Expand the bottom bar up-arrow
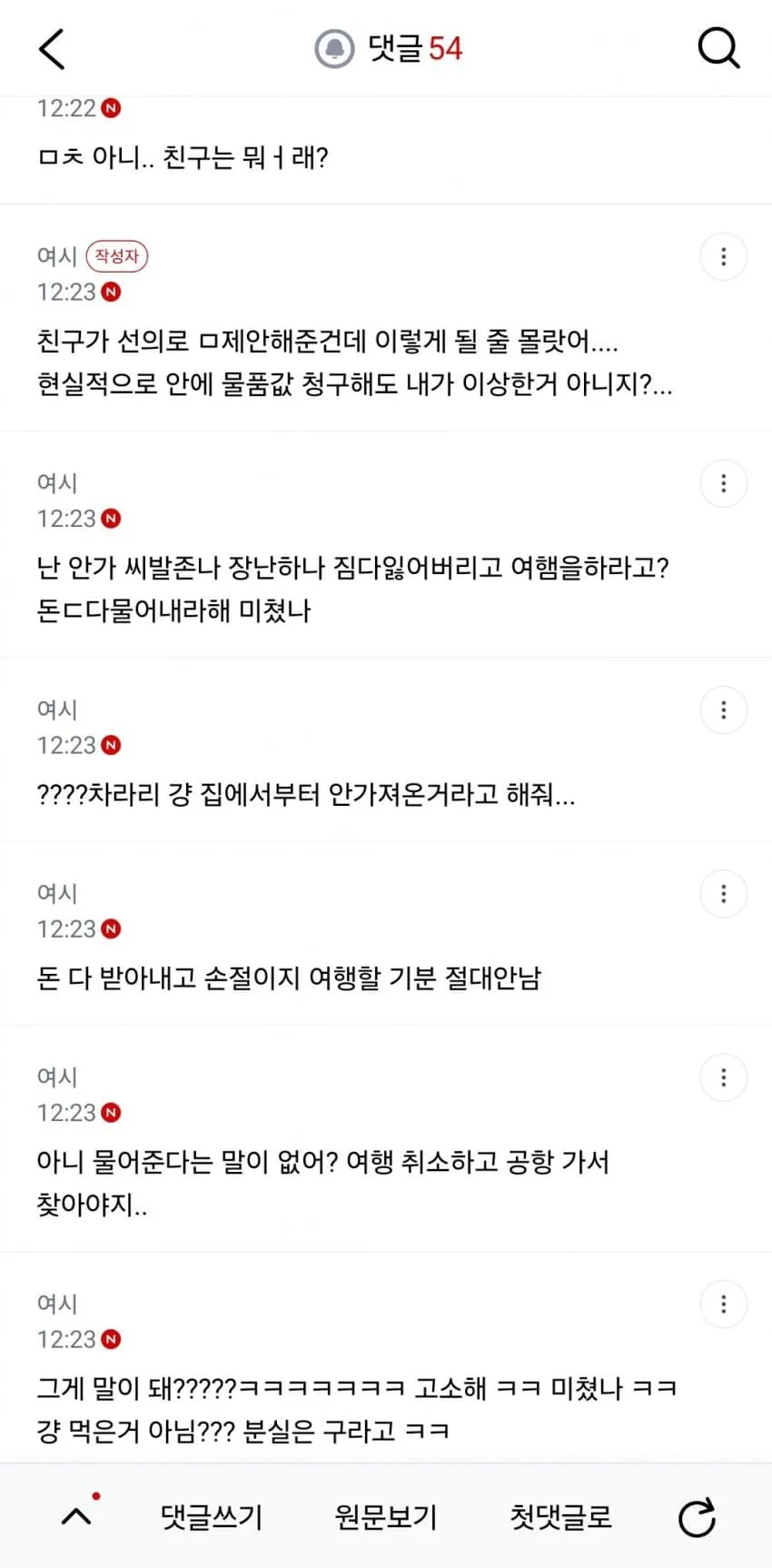This screenshot has width=772, height=1568. 77,1516
